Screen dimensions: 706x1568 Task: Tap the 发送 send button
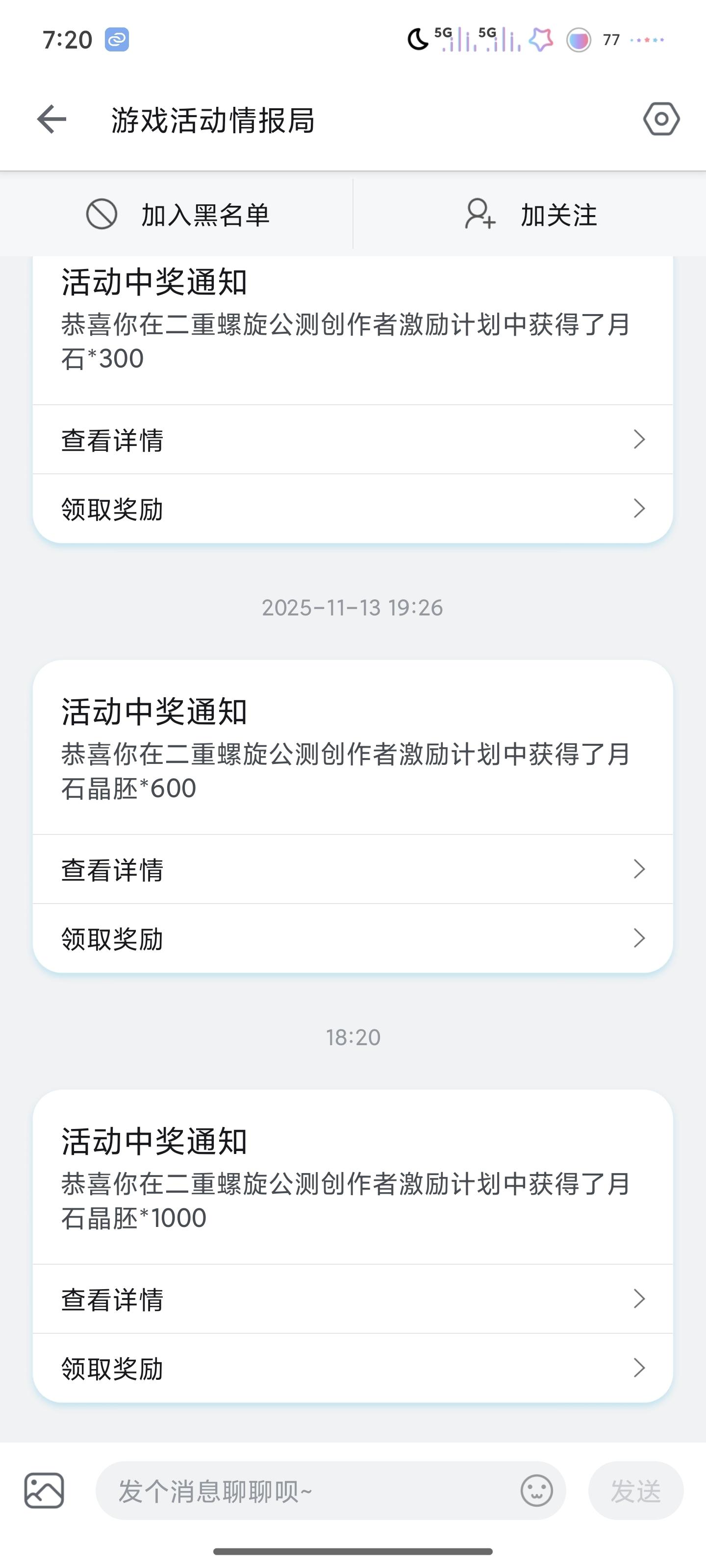pyautogui.click(x=635, y=1491)
